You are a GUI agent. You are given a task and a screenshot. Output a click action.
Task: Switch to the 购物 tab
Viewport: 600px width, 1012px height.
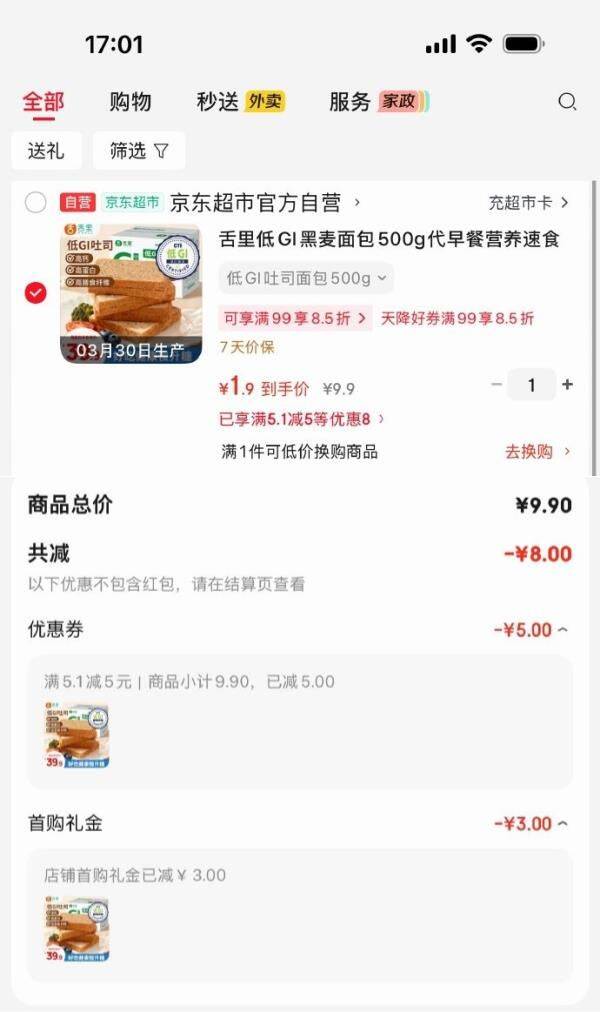pyautogui.click(x=130, y=101)
